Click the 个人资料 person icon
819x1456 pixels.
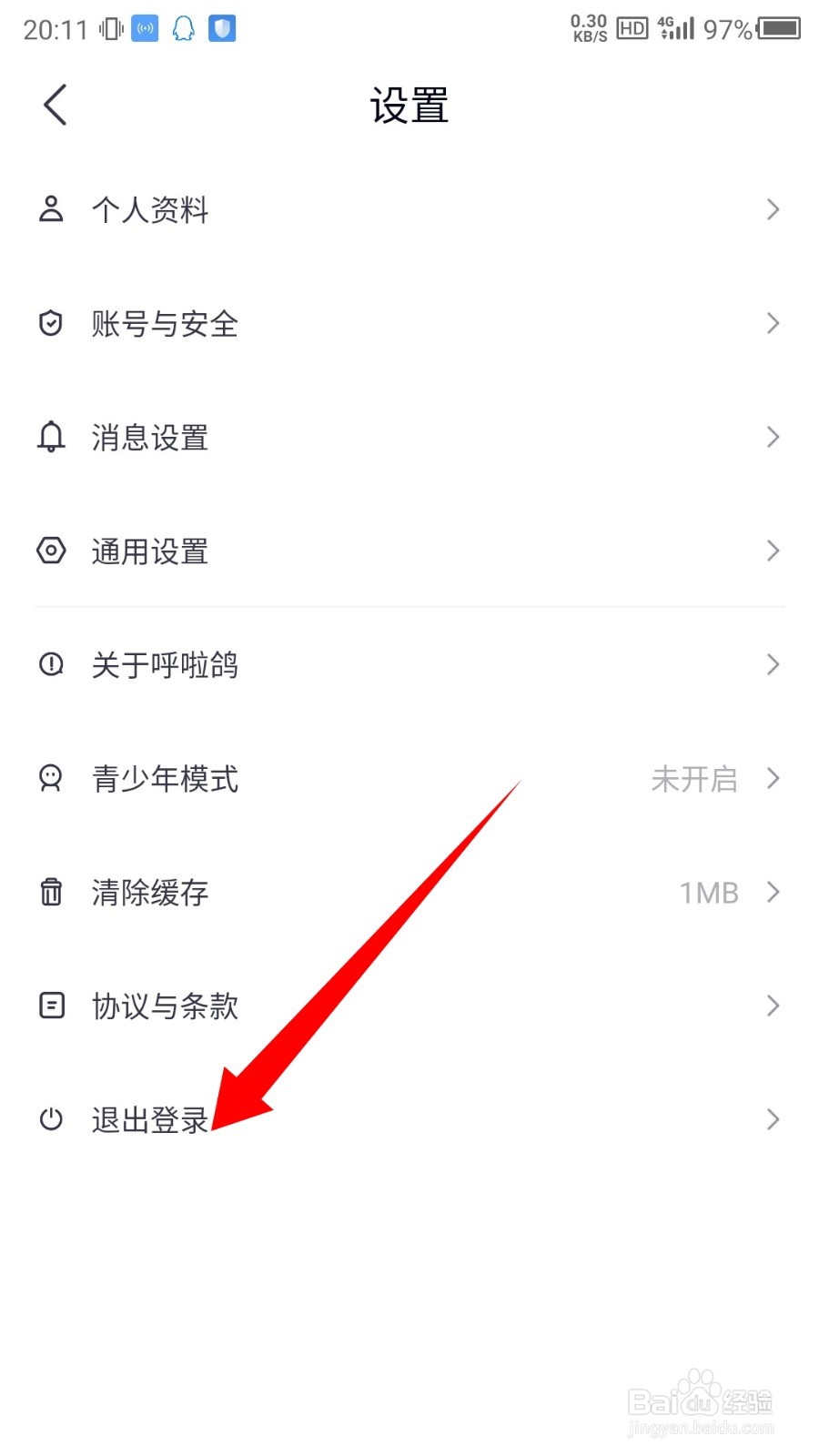point(51,209)
